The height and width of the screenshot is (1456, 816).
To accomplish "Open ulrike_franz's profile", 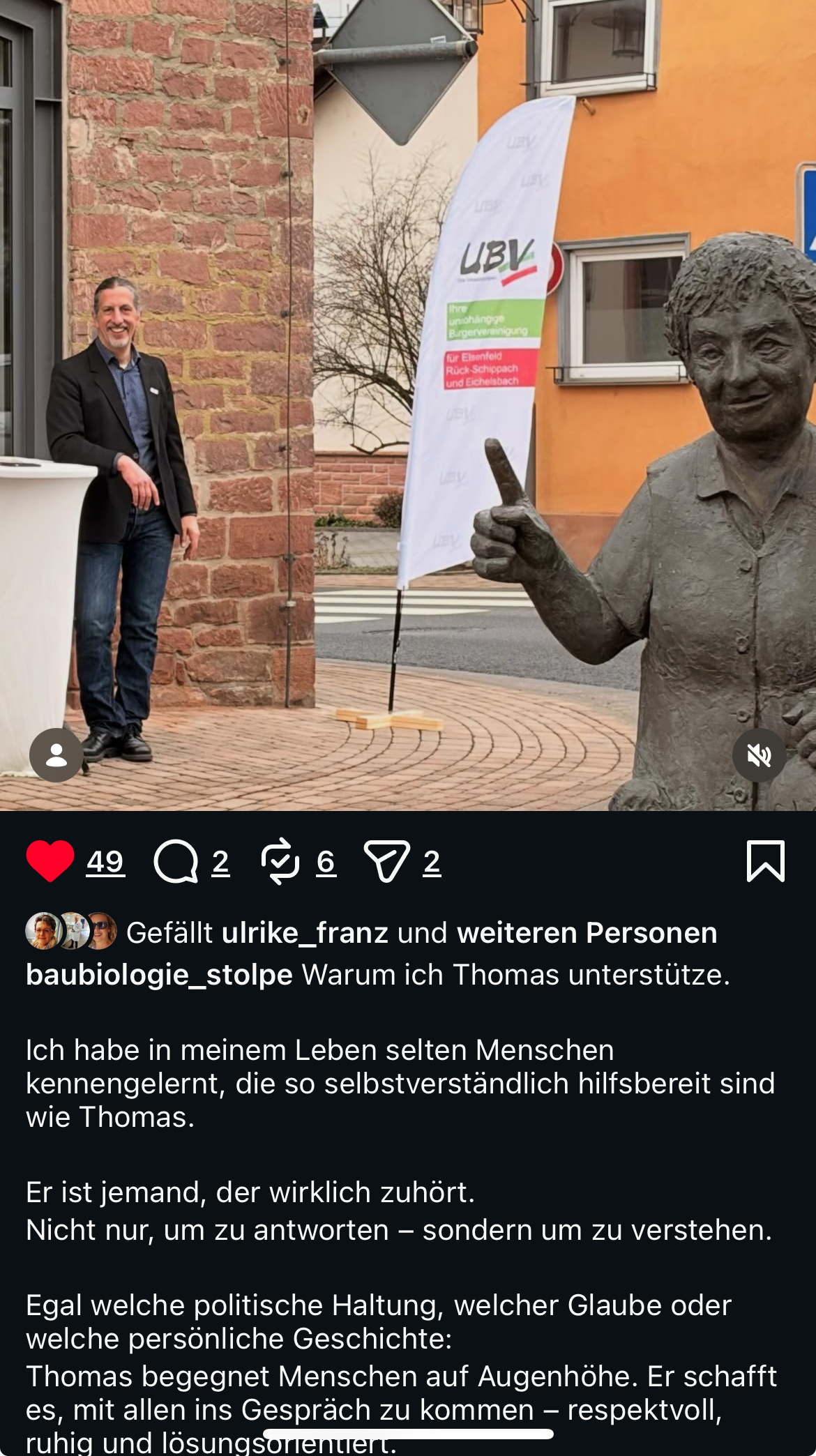I will point(305,933).
